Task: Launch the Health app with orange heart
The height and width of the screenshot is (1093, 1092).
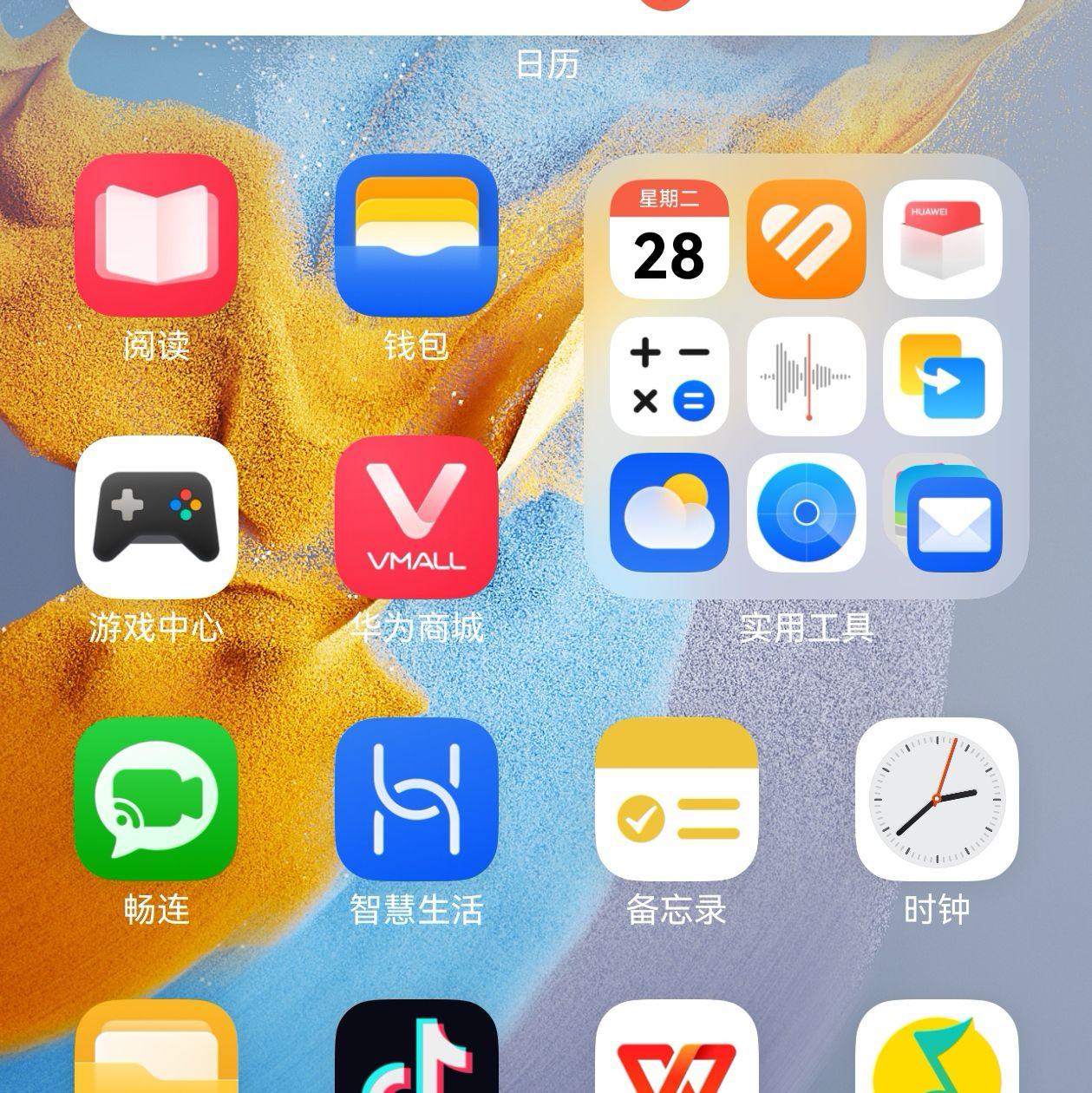Action: point(807,239)
